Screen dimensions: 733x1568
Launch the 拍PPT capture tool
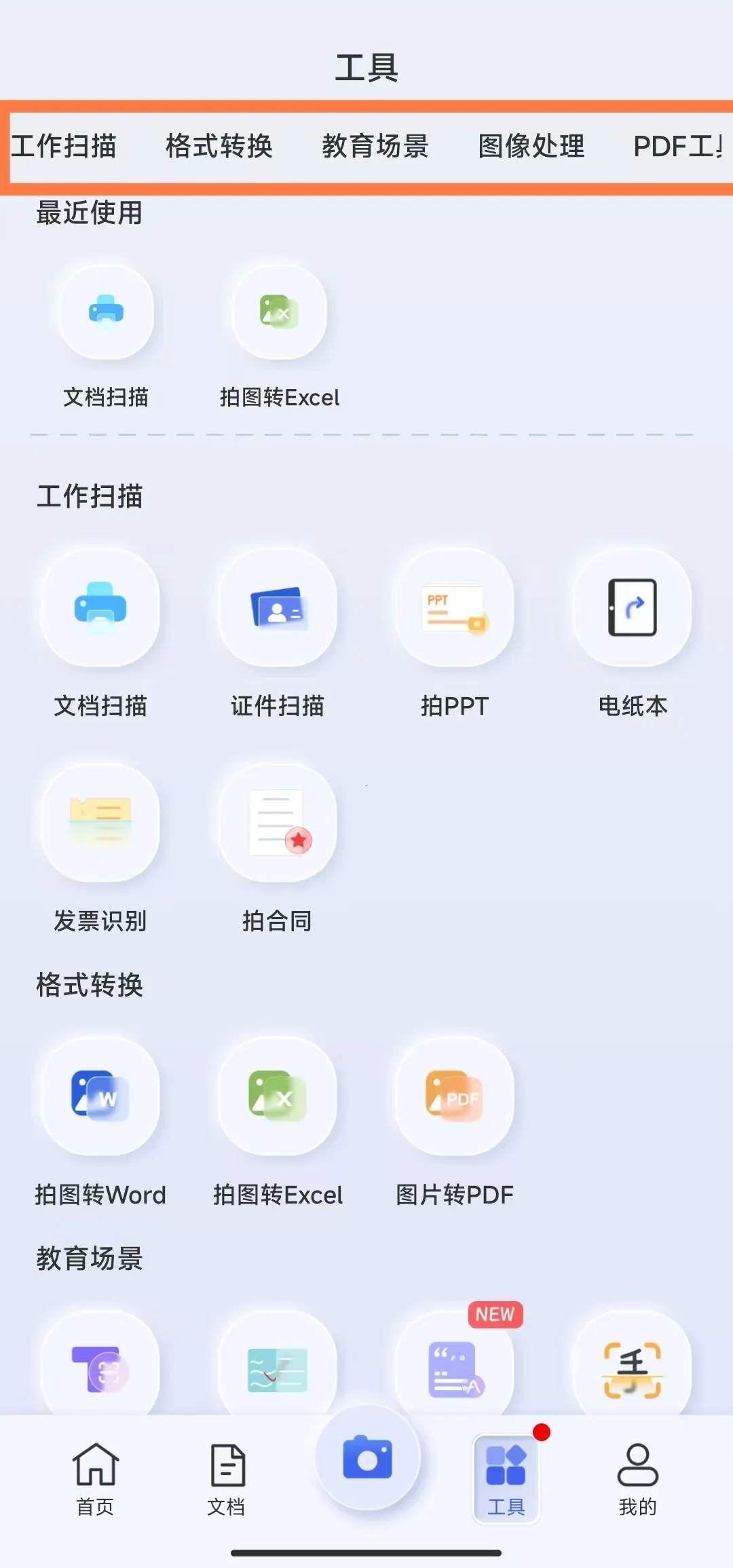coord(455,638)
